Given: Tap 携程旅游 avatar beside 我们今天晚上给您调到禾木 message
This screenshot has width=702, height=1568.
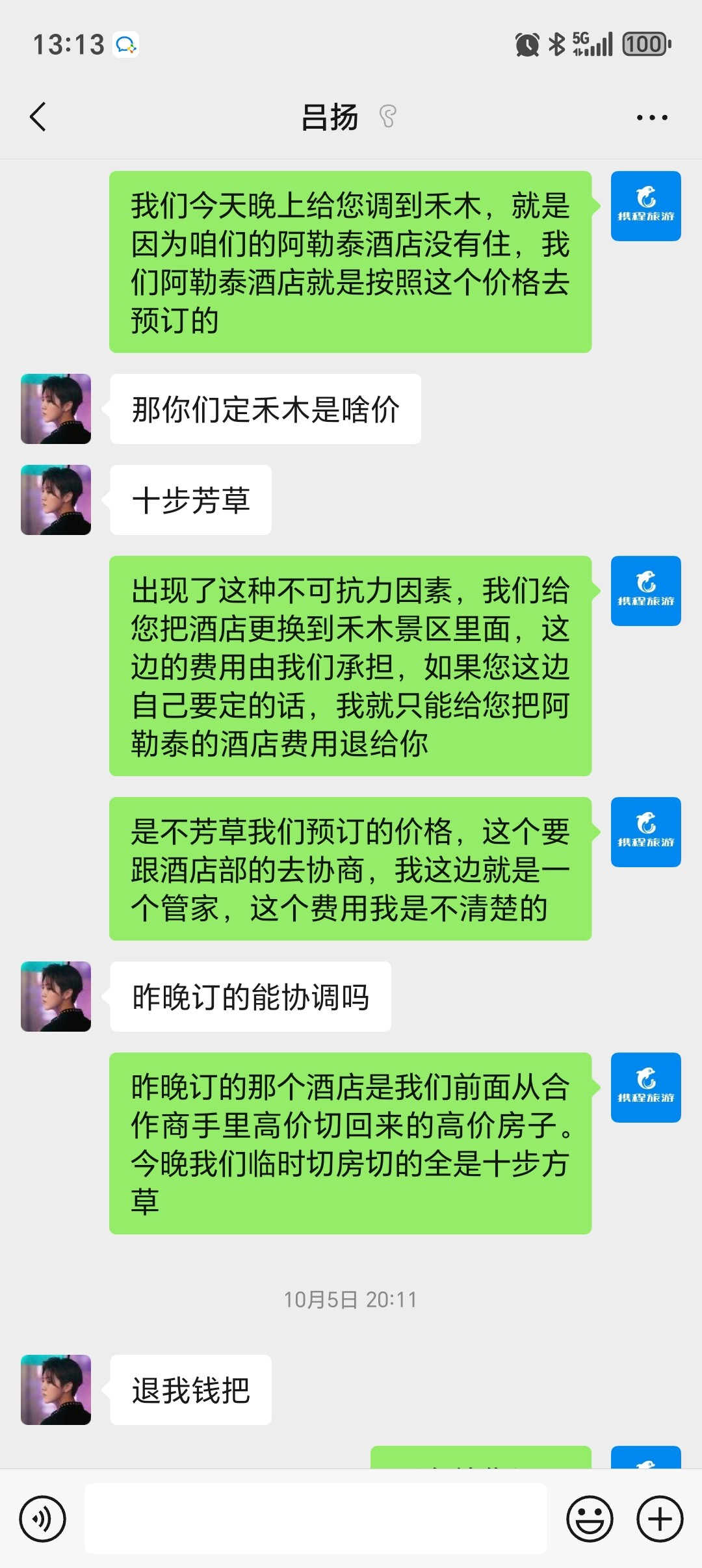Looking at the screenshot, I should [x=645, y=206].
